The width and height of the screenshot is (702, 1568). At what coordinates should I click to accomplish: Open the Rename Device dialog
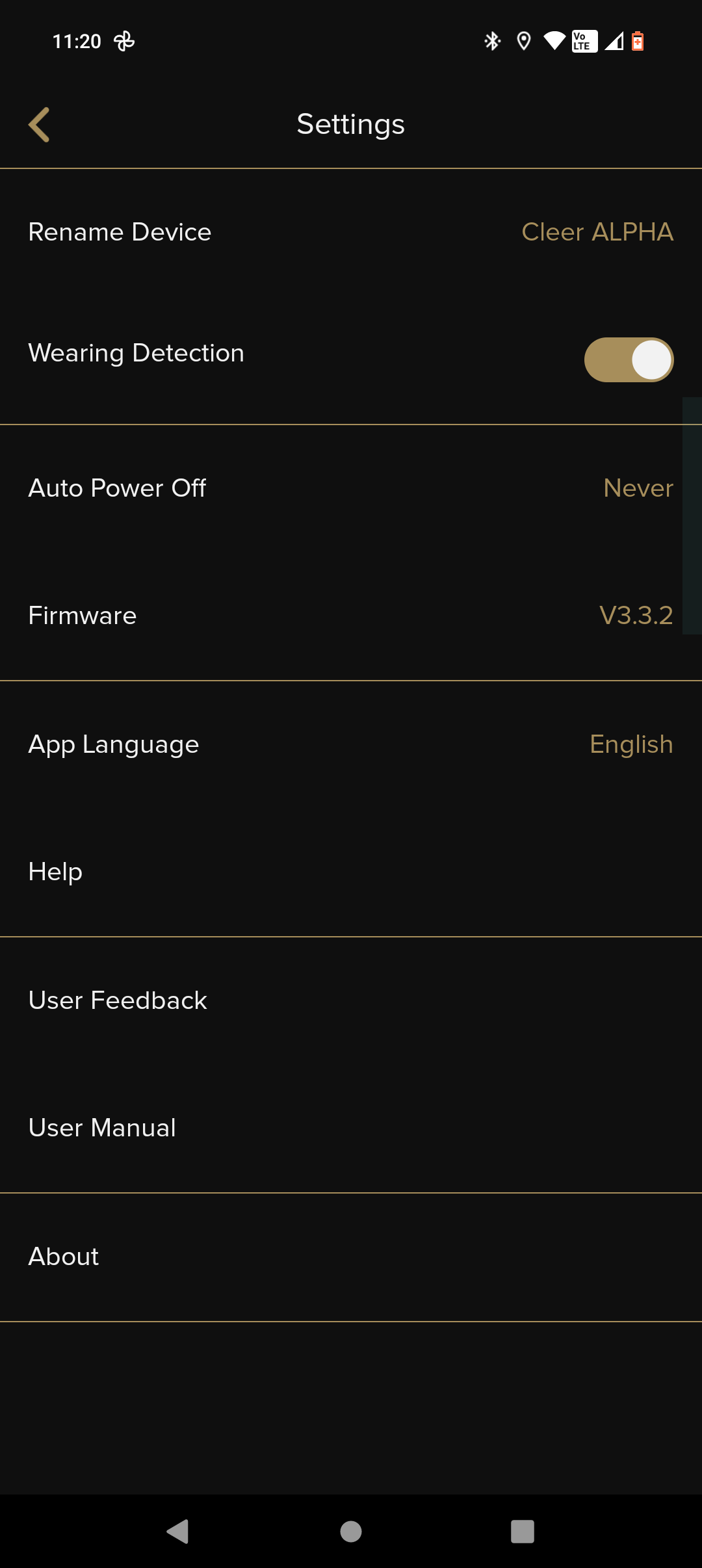point(351,232)
